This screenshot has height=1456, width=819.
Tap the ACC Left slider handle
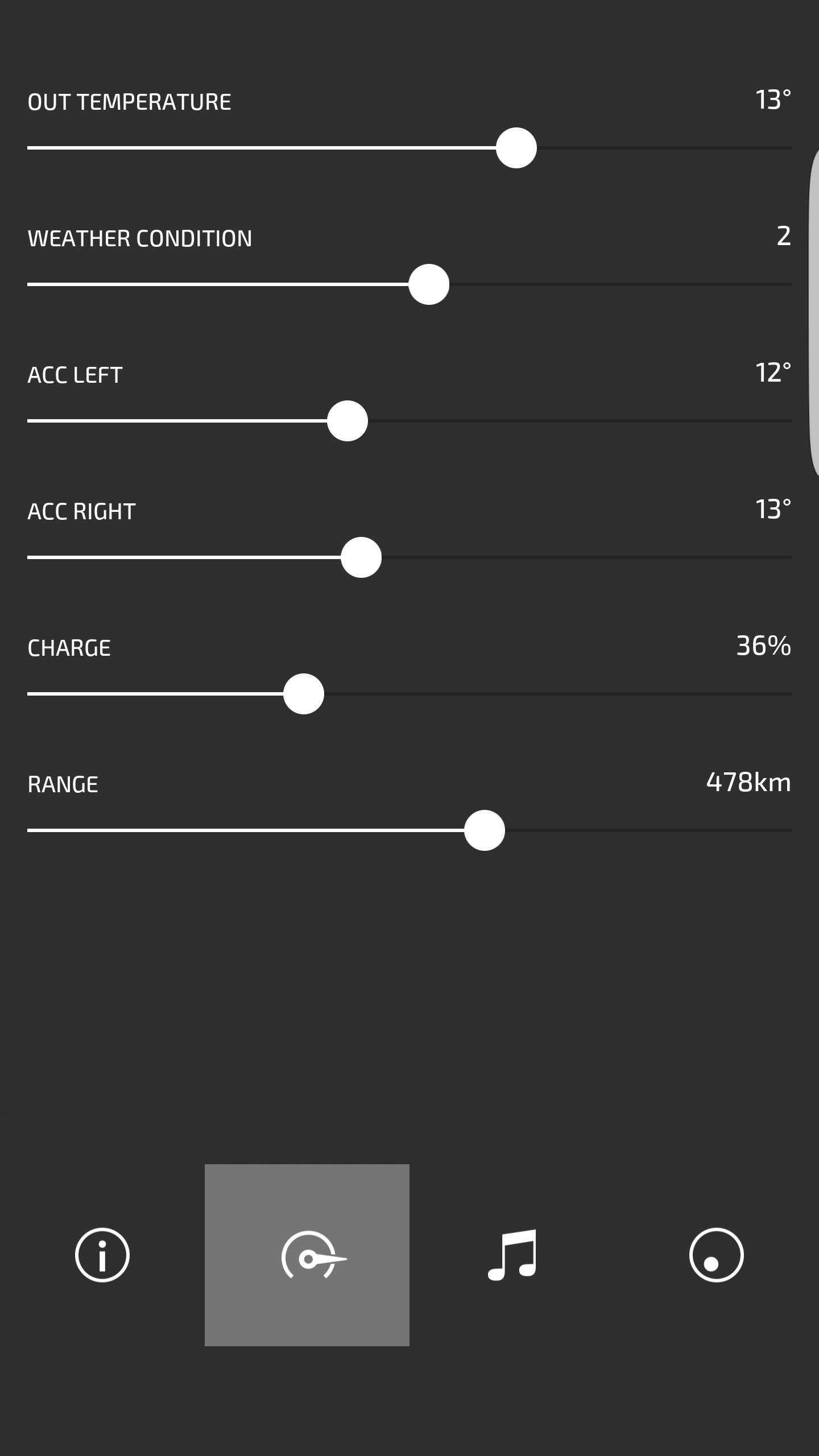[348, 421]
